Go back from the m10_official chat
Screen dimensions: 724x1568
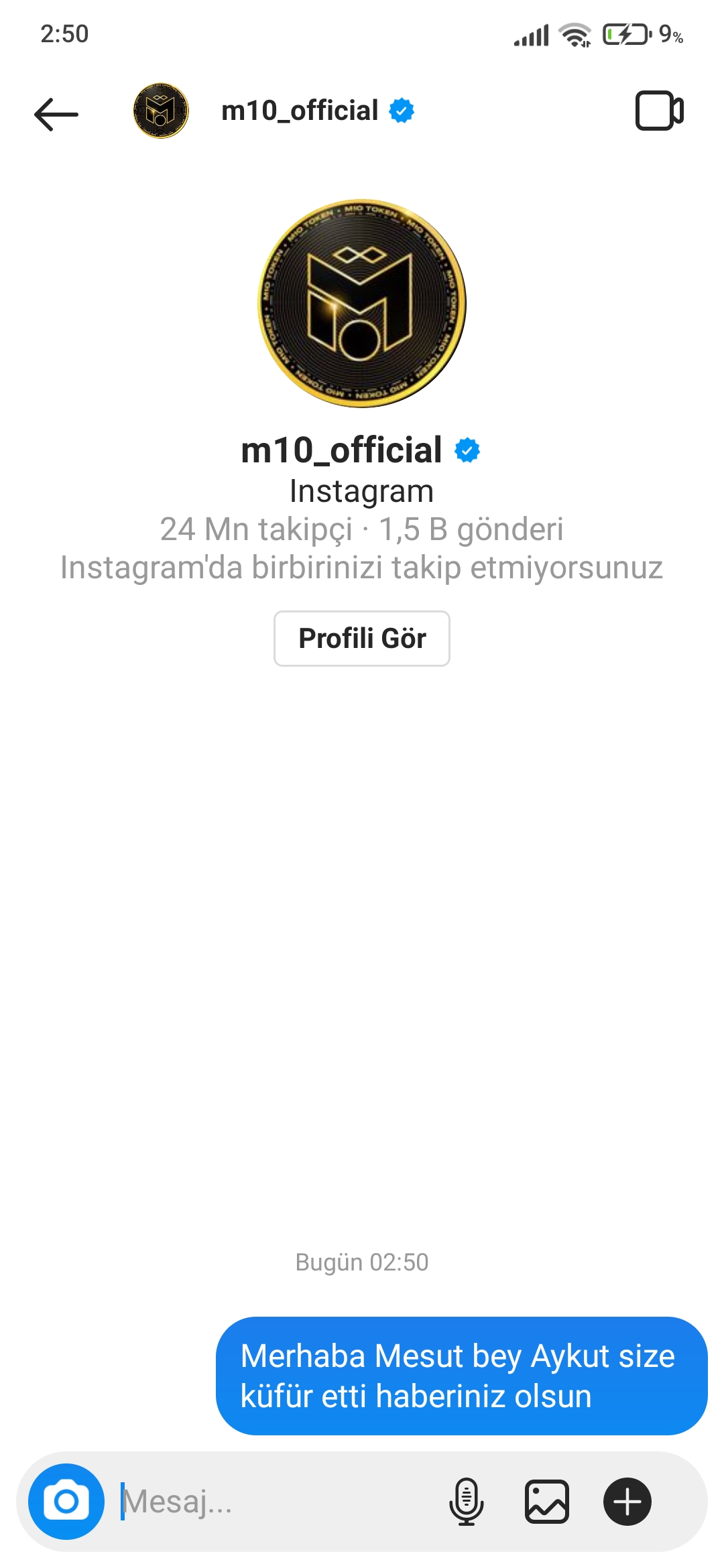click(x=56, y=114)
